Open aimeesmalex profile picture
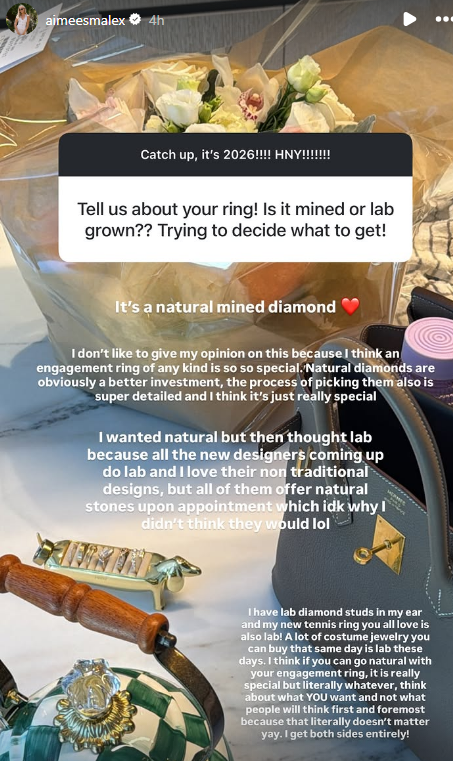Screen dimensions: 453x761 point(21,20)
